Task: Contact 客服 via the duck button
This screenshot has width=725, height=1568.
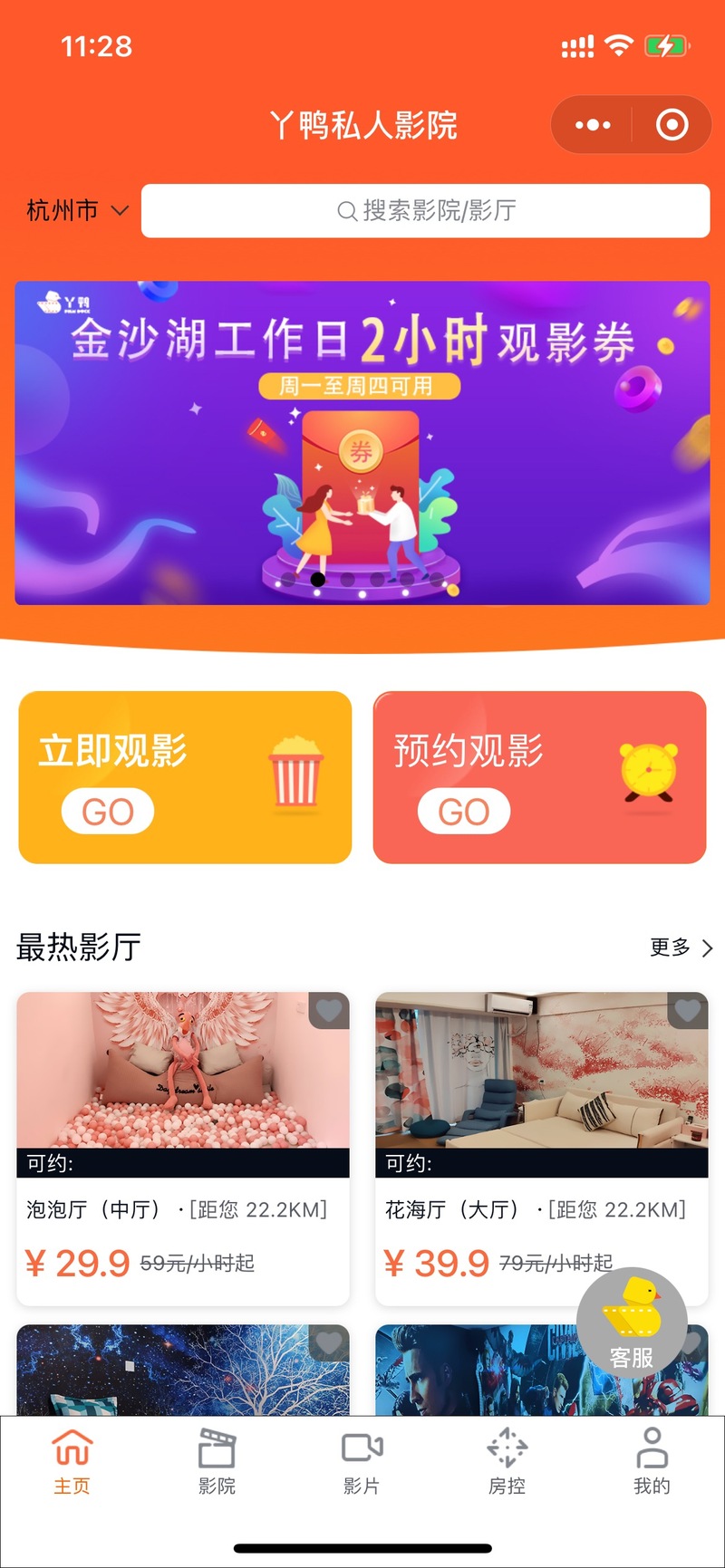Action: (x=632, y=1321)
